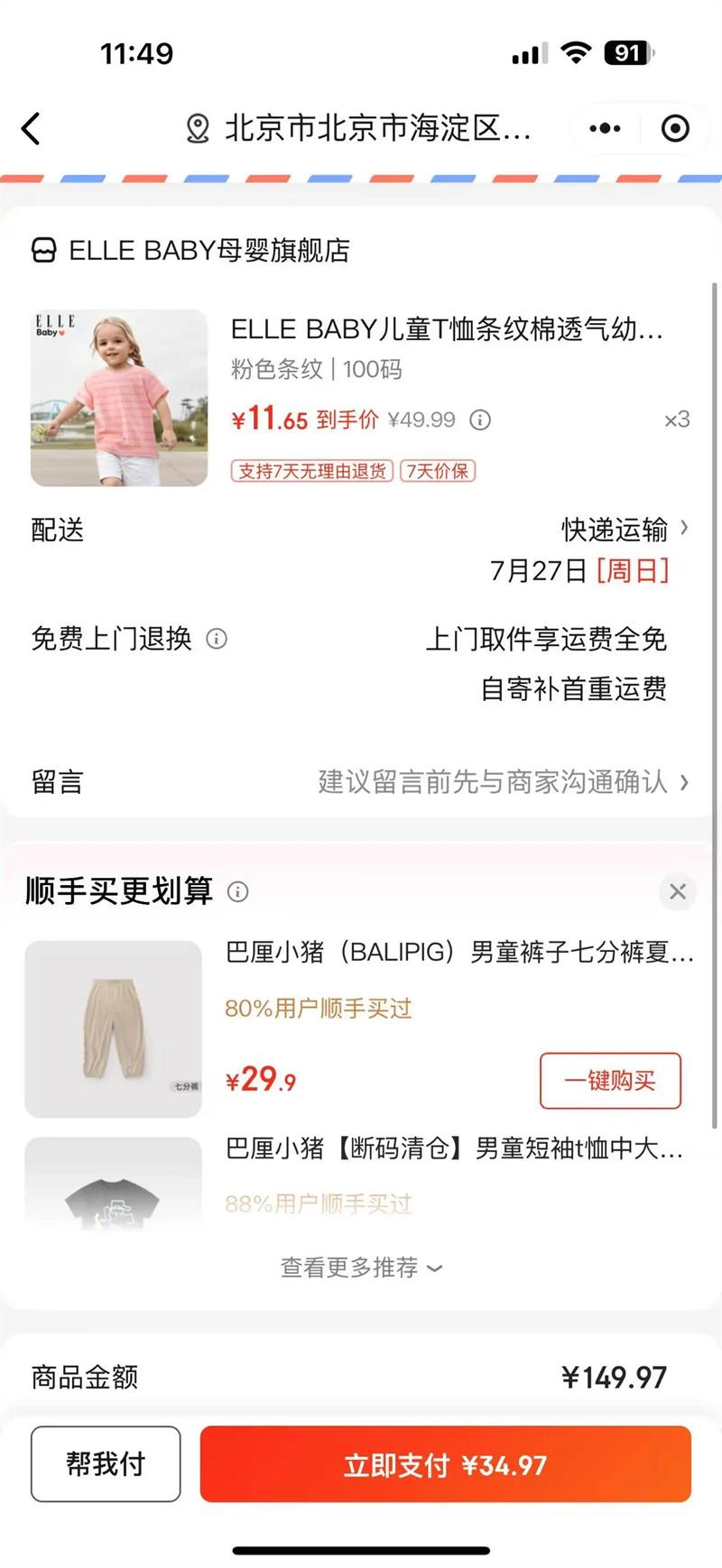The image size is (722, 1568).
Task: Change delivery option 快递运输
Action: 625,530
